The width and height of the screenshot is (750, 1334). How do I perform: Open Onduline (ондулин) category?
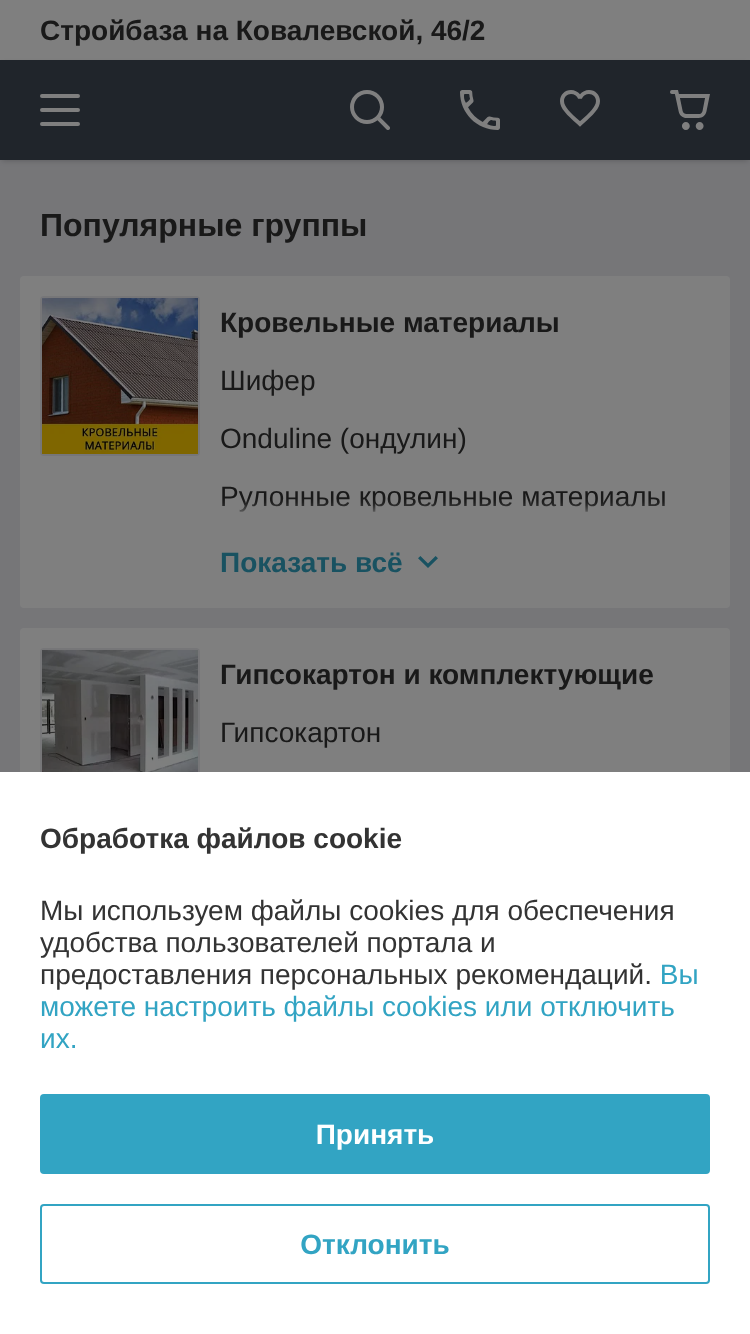pyautogui.click(x=343, y=439)
